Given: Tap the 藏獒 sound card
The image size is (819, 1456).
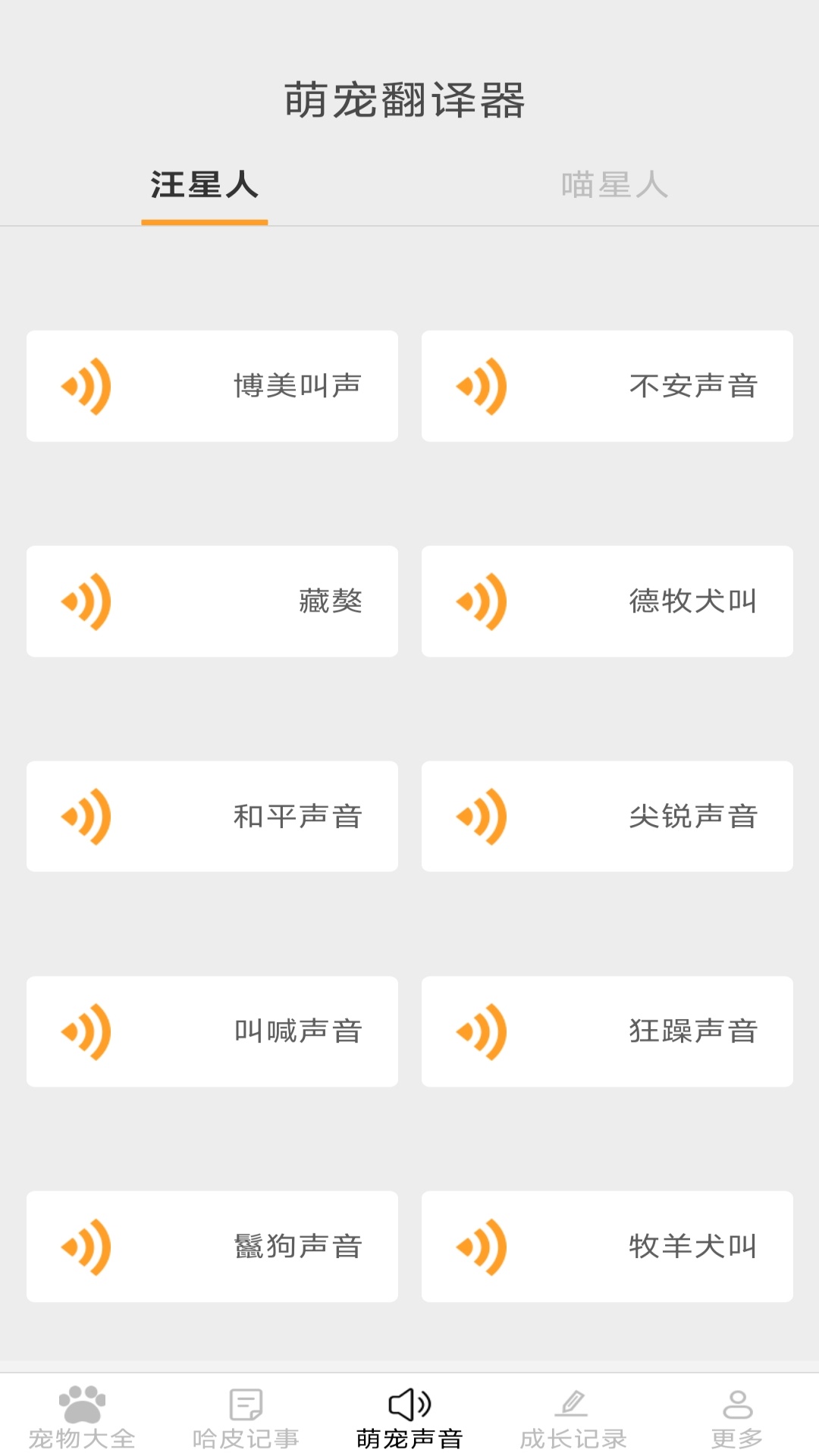Looking at the screenshot, I should pos(212,601).
